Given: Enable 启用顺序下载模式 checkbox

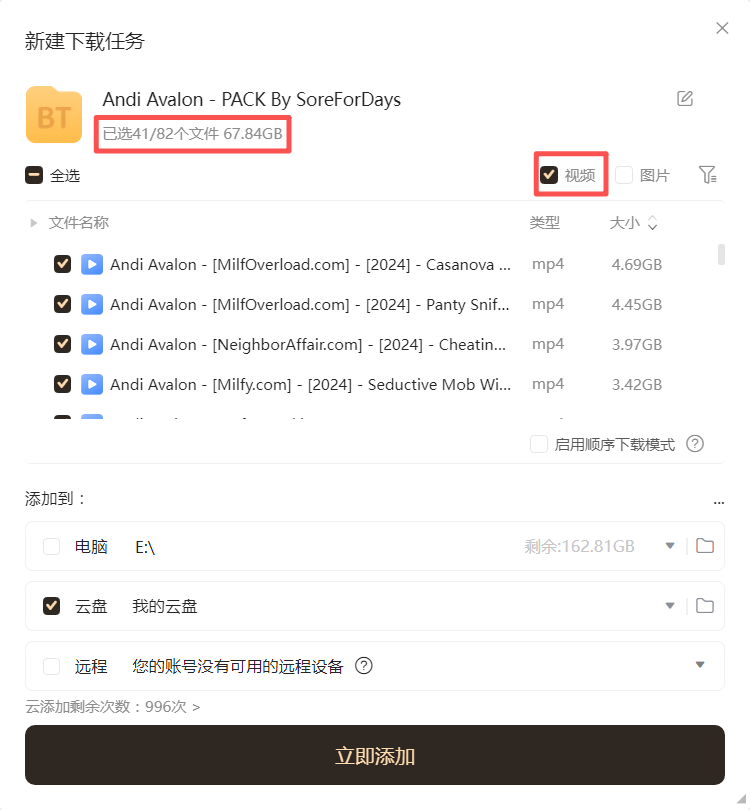Looking at the screenshot, I should (x=539, y=444).
